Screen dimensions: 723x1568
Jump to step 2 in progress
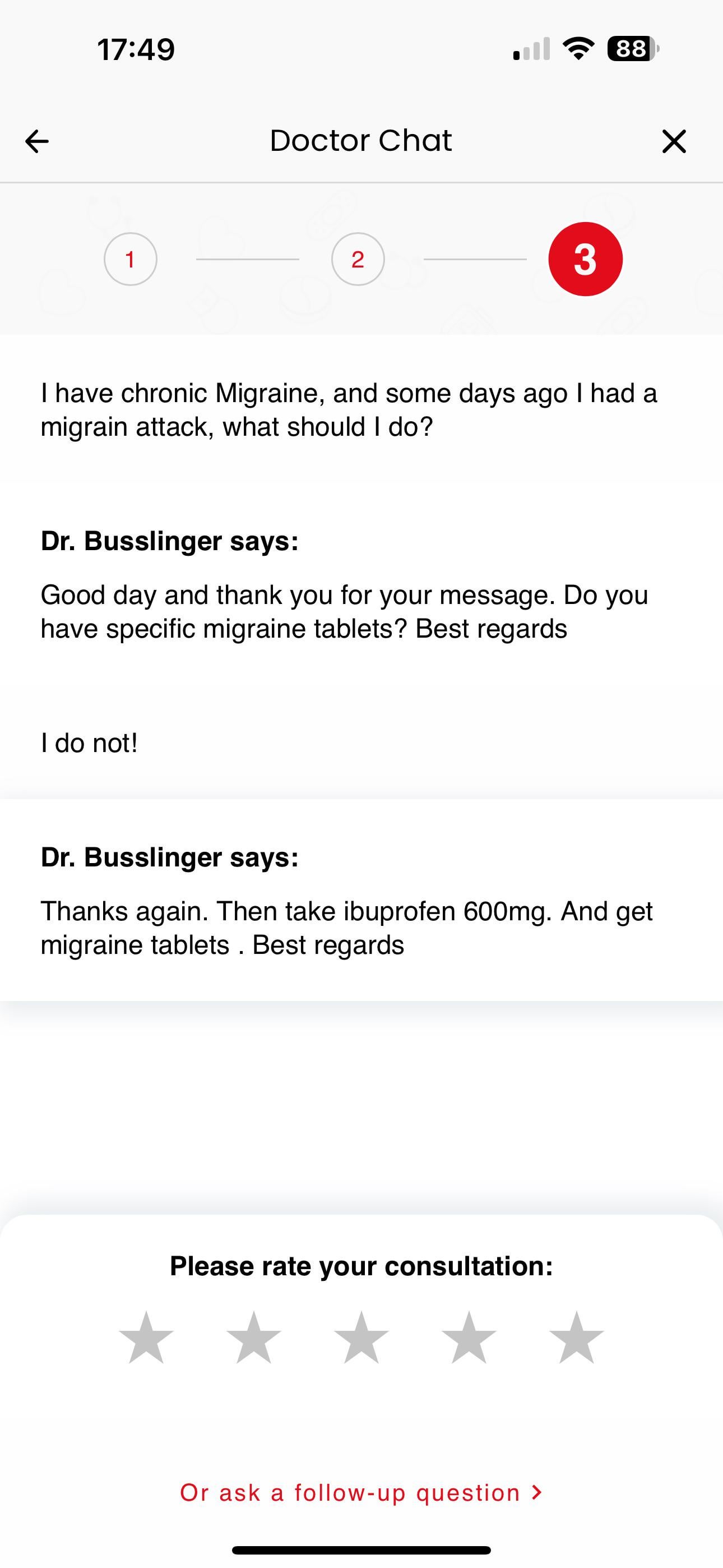(x=358, y=259)
